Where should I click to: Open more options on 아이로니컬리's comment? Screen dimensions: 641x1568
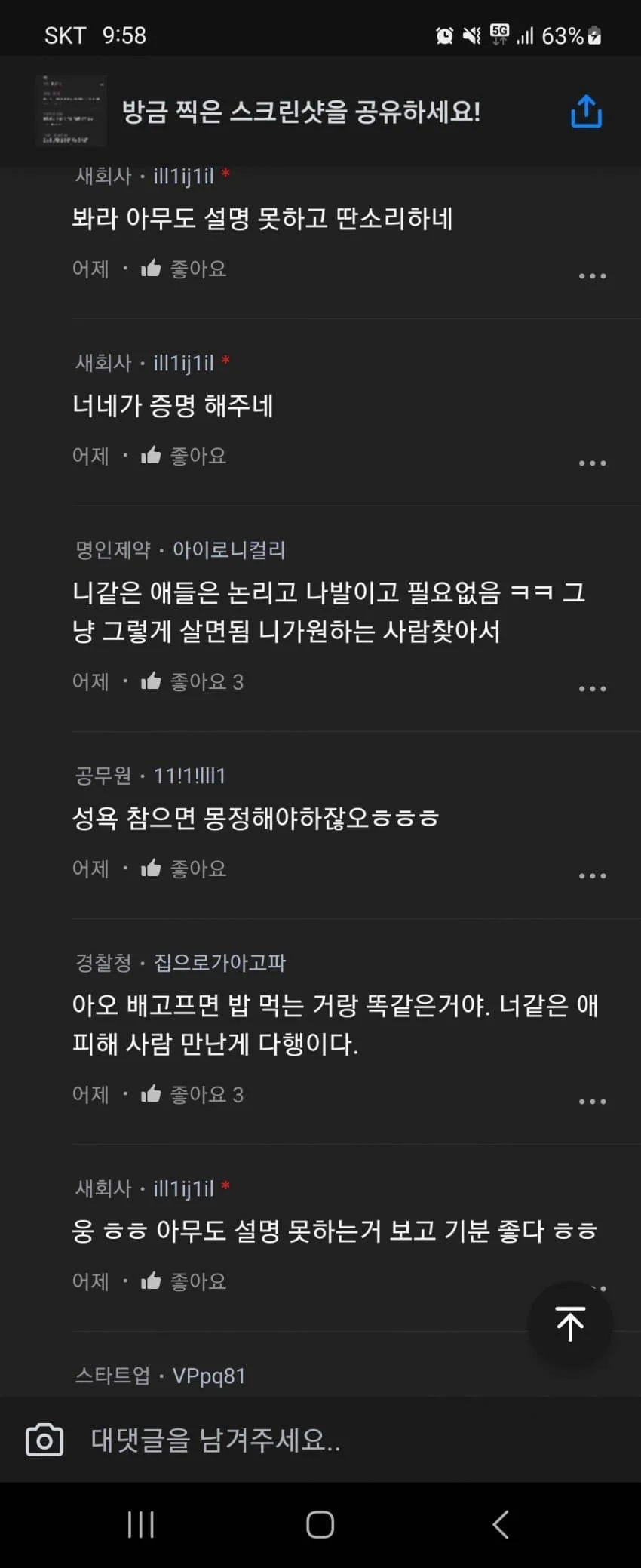(x=592, y=688)
